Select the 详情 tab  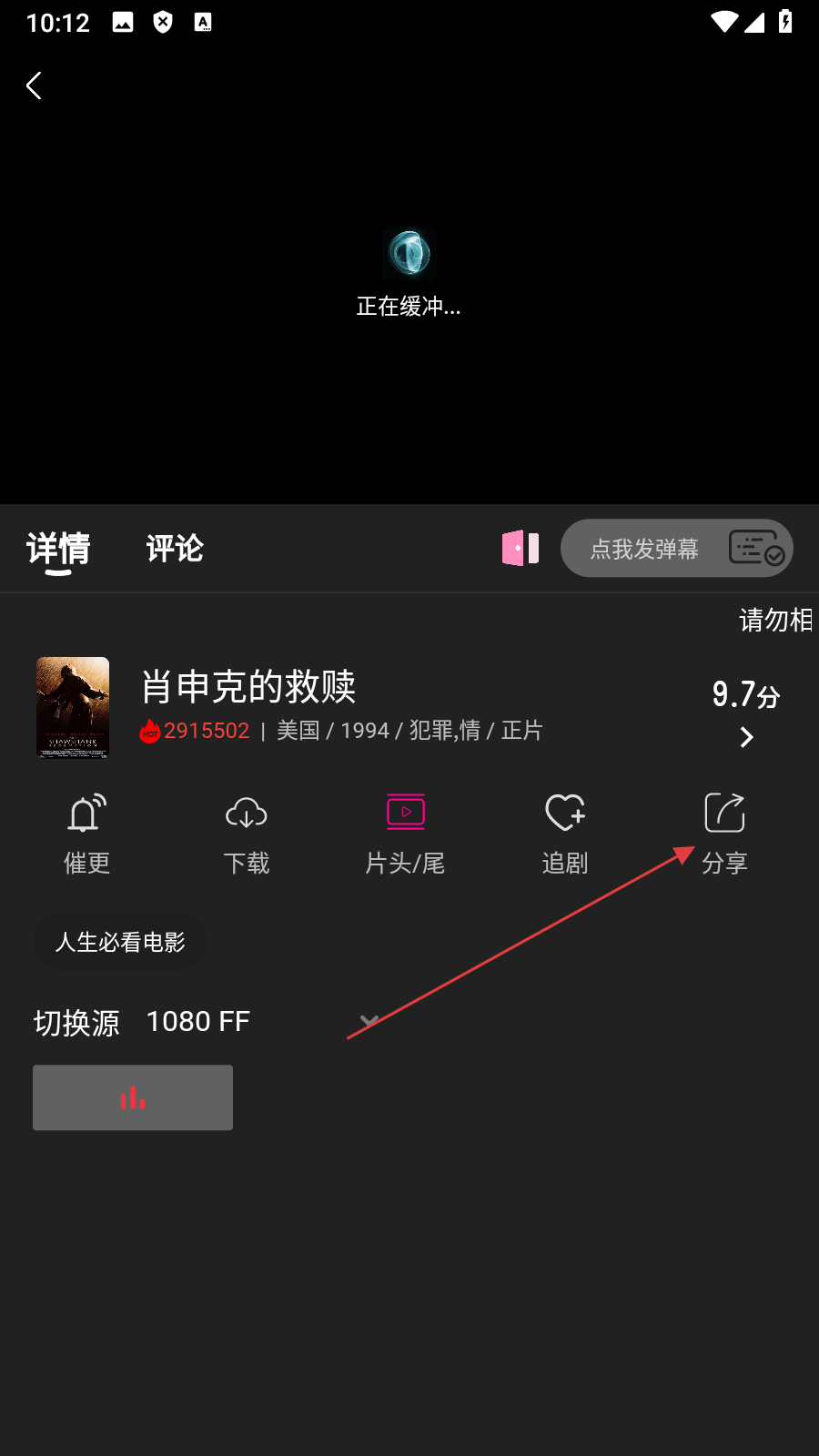58,549
